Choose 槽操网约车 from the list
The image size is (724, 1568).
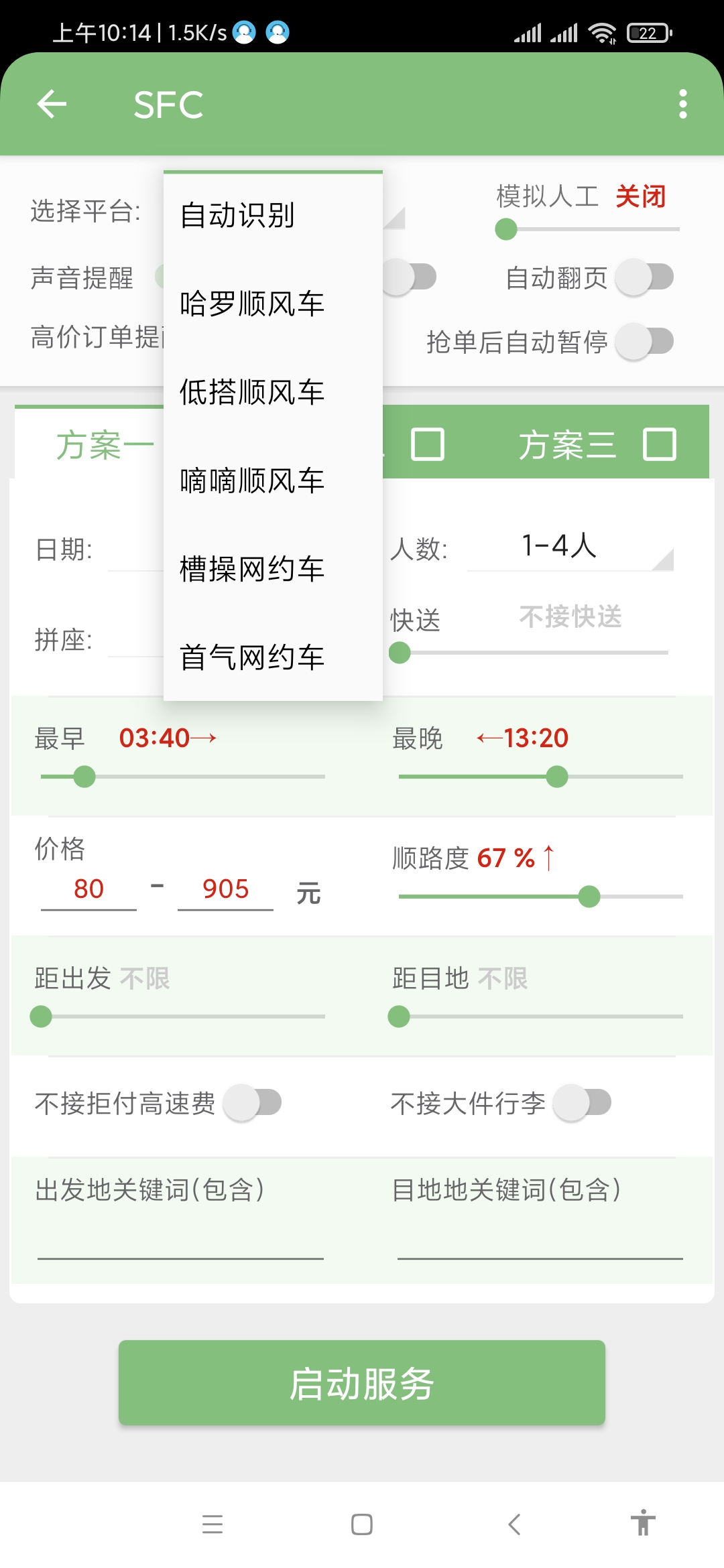pyautogui.click(x=272, y=570)
